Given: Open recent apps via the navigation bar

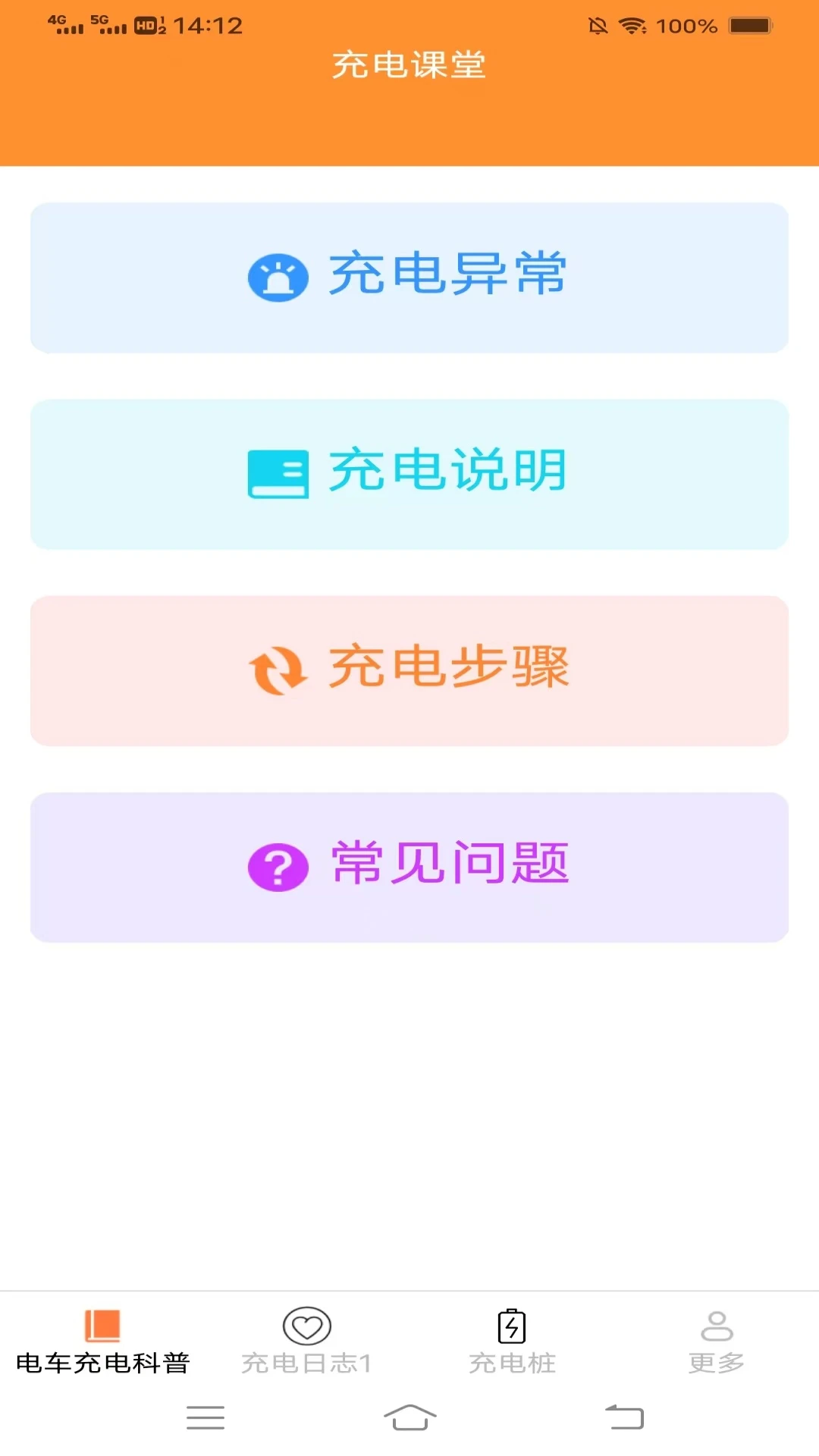Looking at the screenshot, I should (x=205, y=1418).
